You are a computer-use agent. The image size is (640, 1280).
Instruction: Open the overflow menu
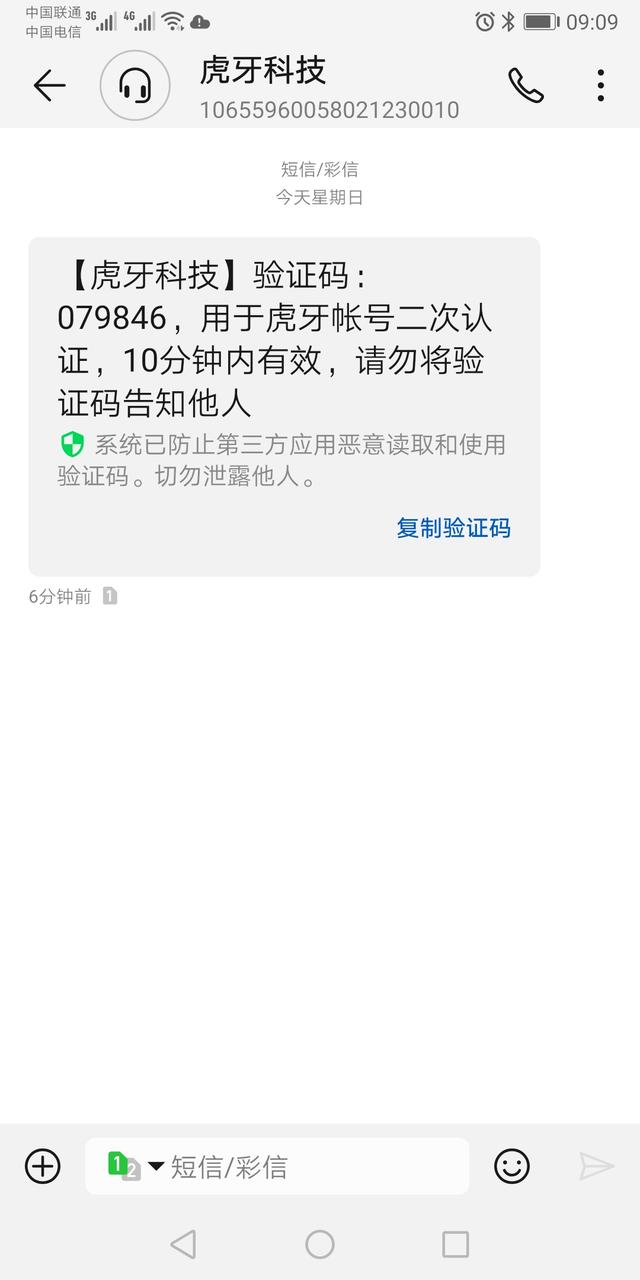tap(600, 86)
